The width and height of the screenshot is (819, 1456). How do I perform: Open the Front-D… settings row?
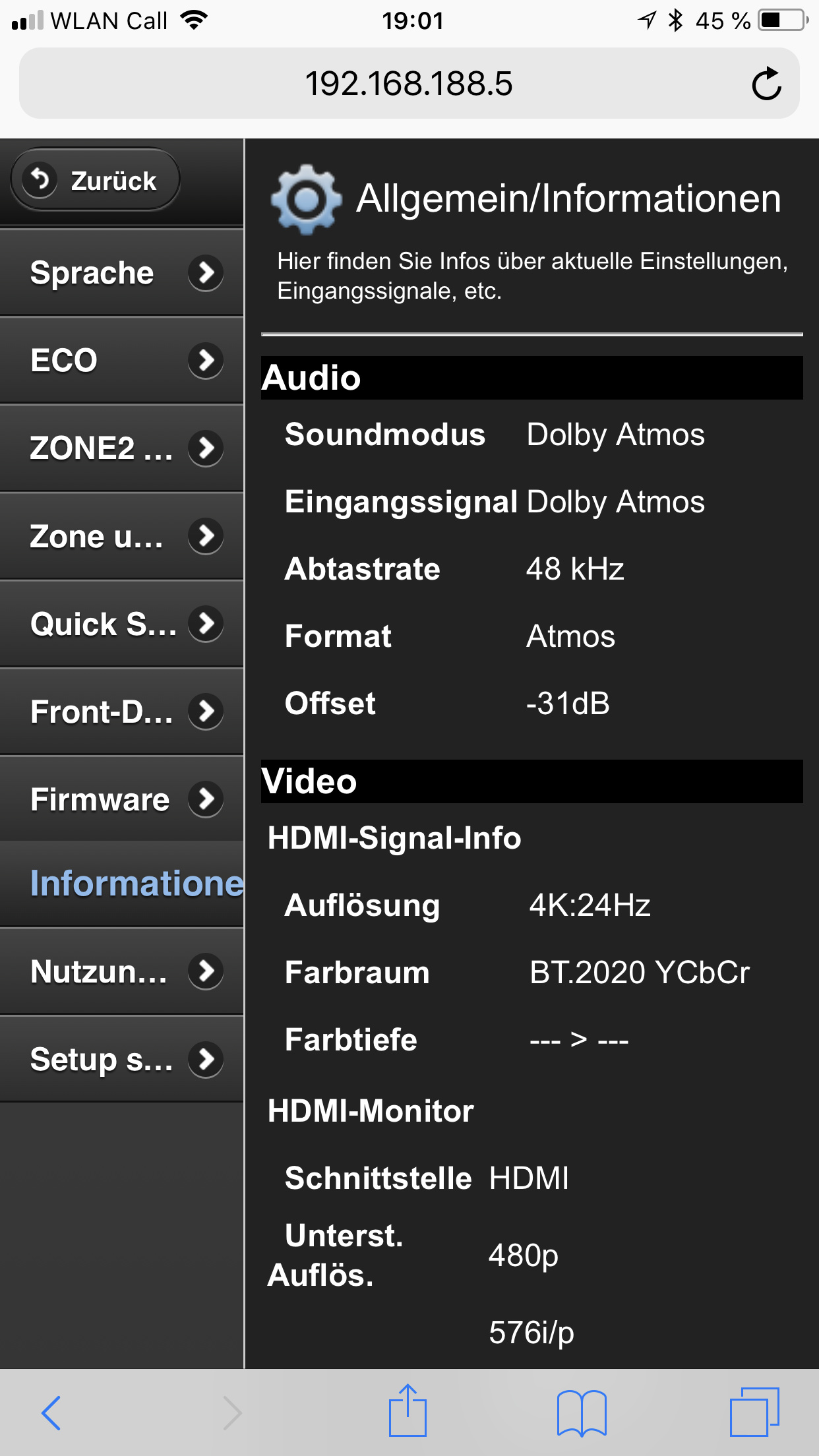click(122, 712)
